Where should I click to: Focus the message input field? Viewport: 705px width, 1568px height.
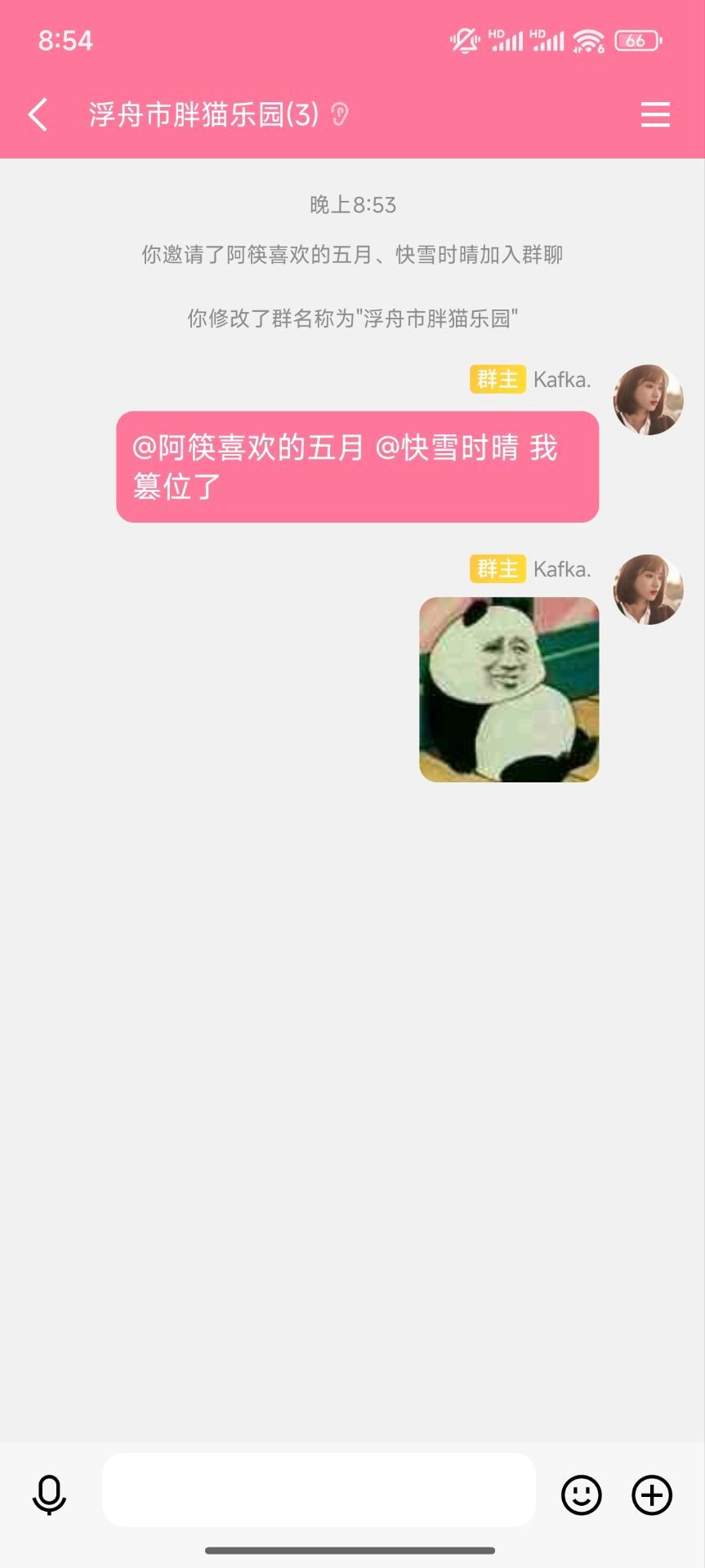(x=319, y=1490)
